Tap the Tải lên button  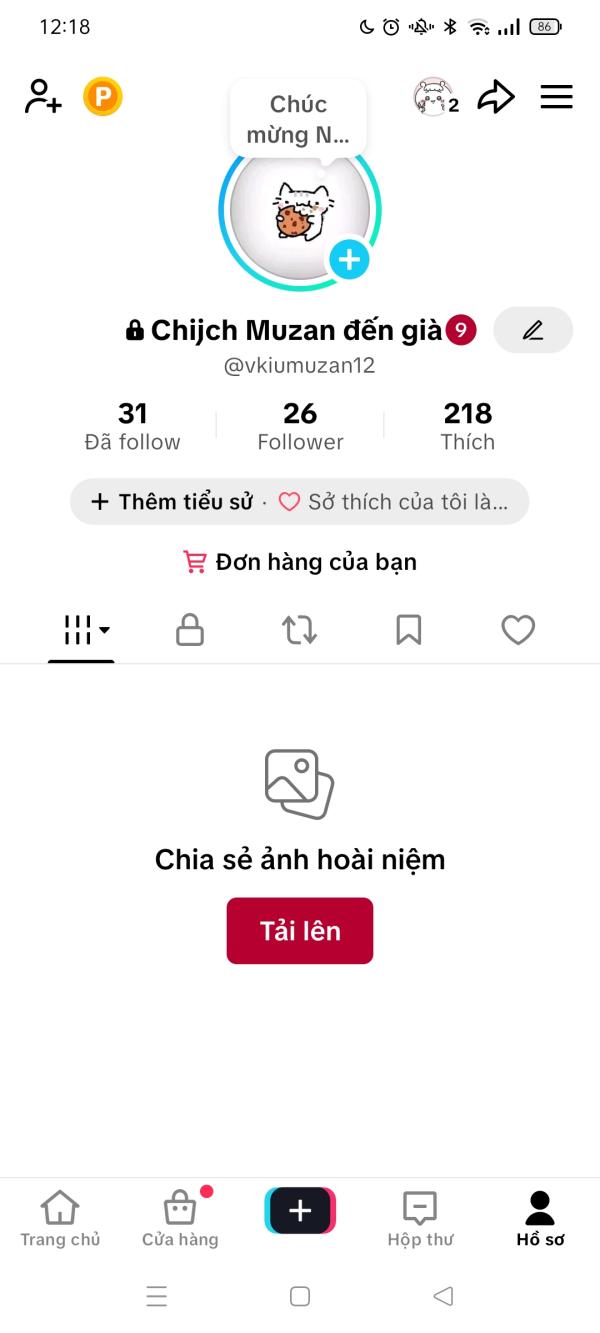pyautogui.click(x=300, y=931)
